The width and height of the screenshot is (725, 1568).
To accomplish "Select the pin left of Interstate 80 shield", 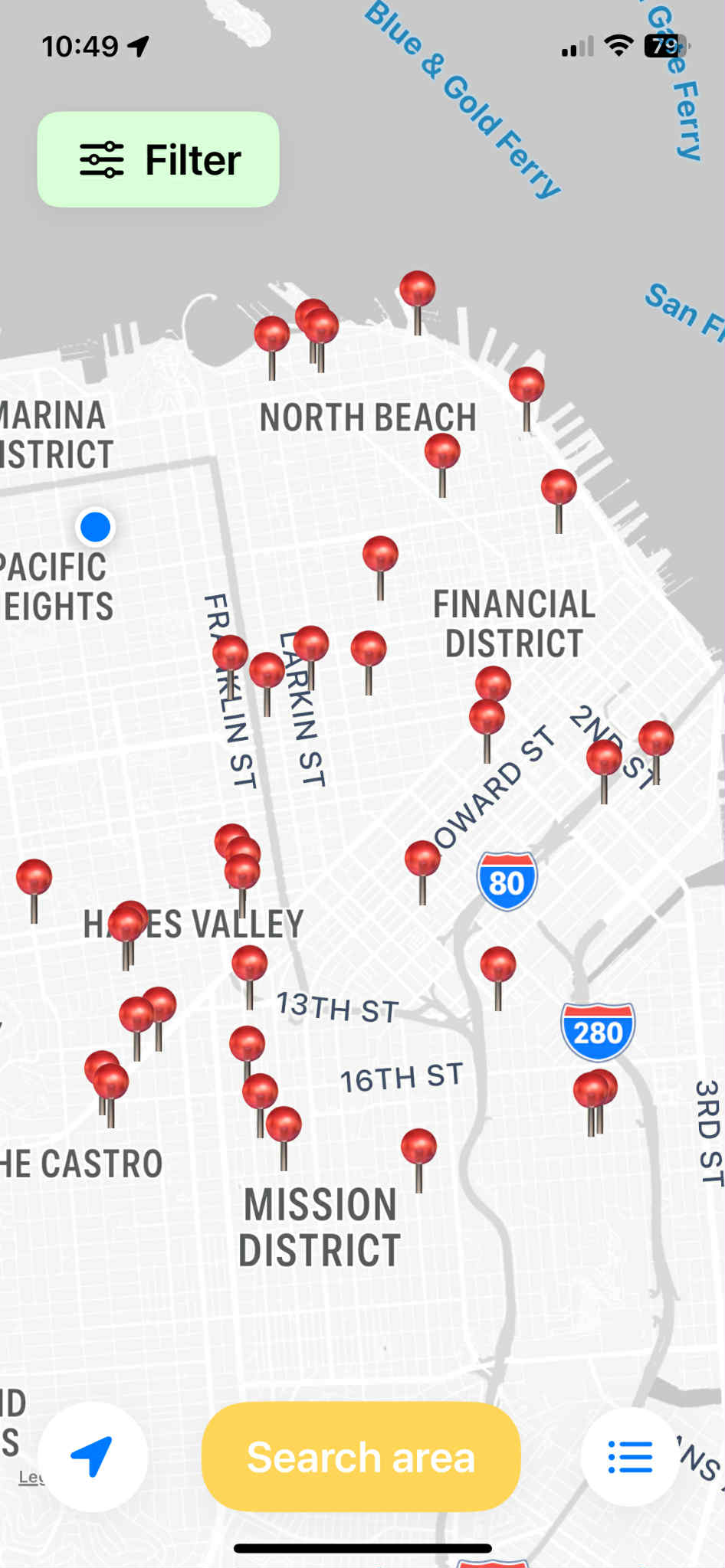I will [422, 859].
